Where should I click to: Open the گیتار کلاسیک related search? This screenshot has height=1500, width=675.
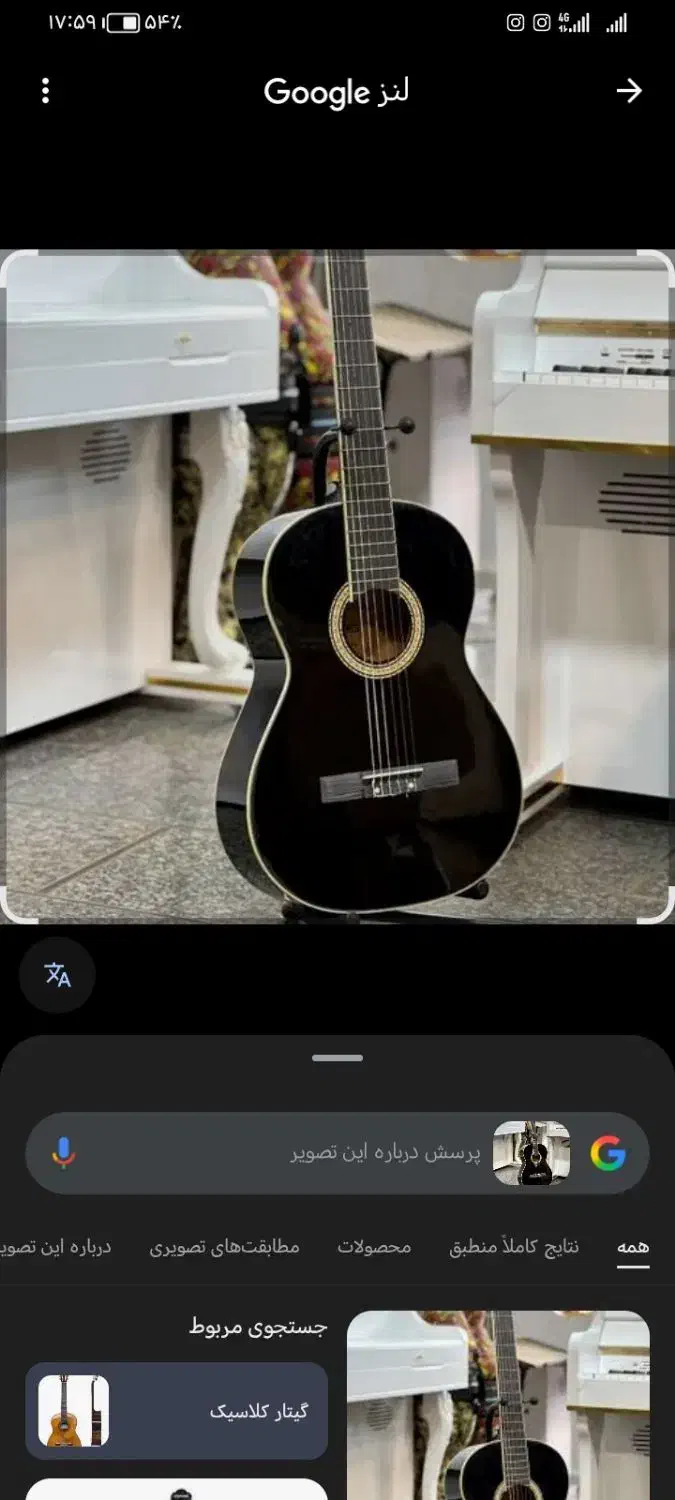click(177, 1411)
